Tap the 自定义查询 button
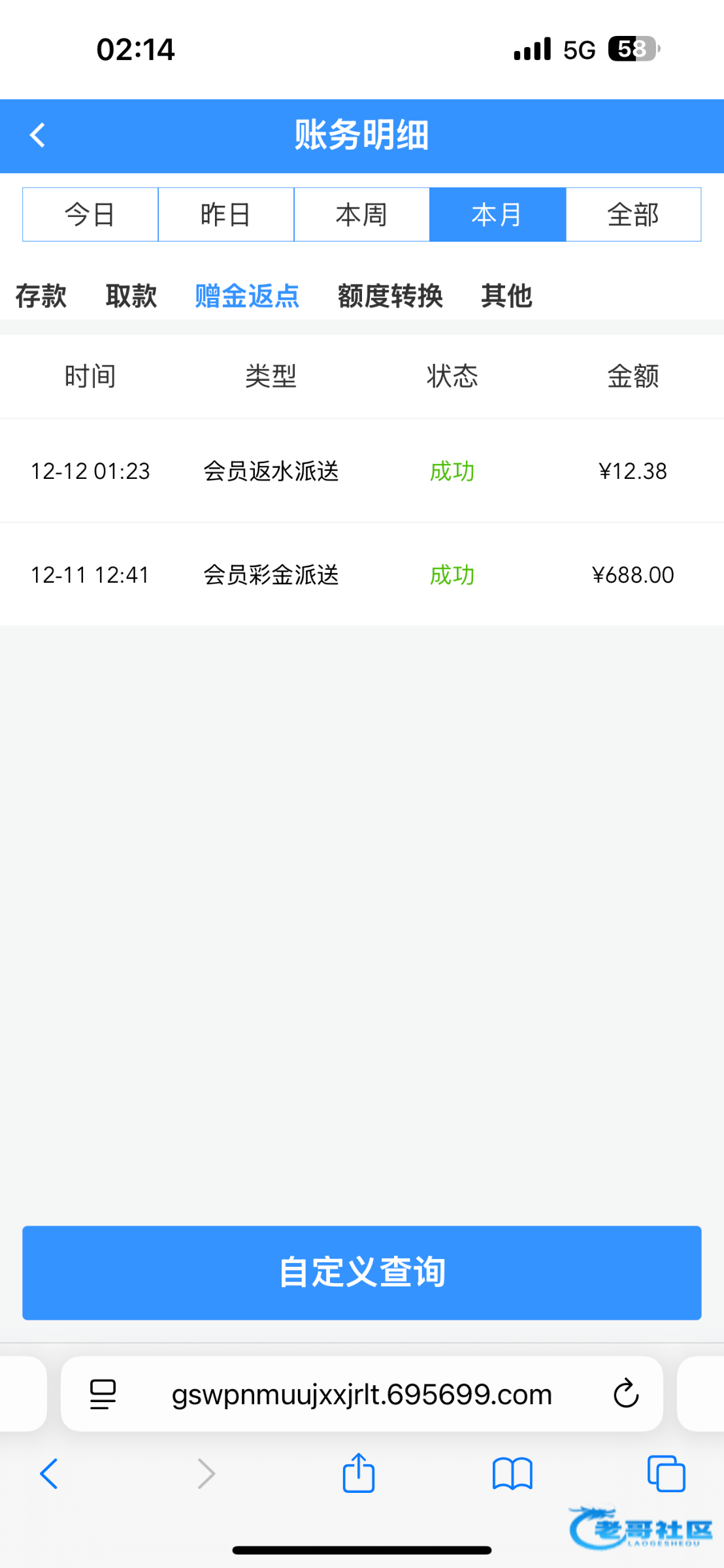 [362, 1272]
